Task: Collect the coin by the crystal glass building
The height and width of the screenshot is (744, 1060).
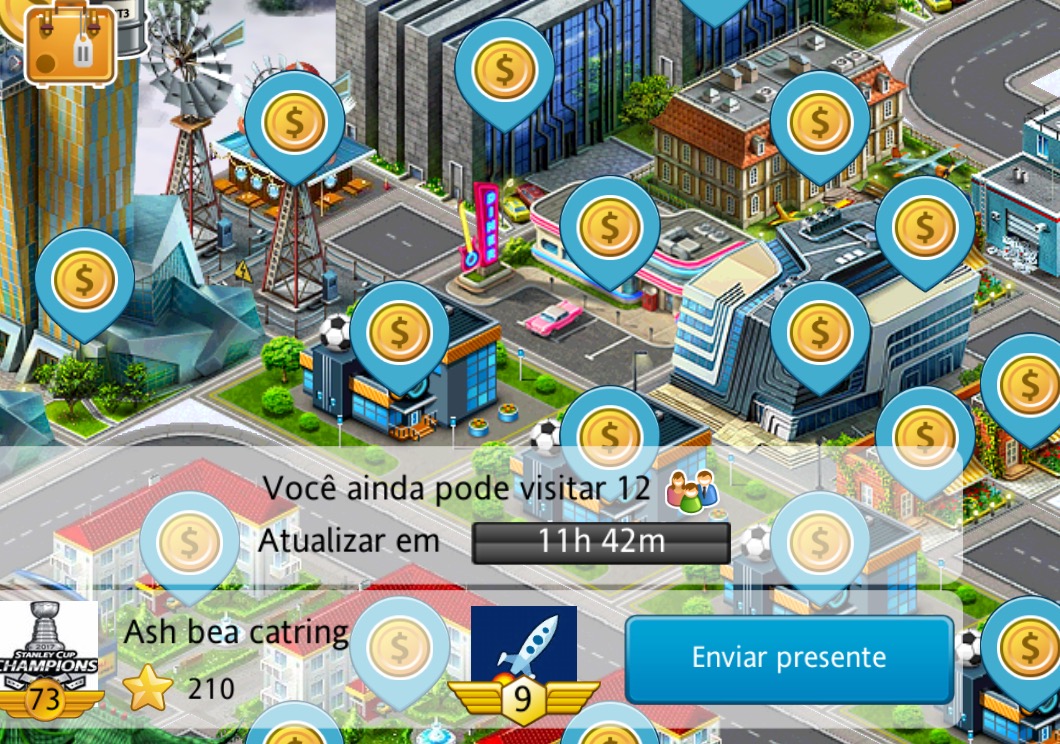Action: (84, 280)
